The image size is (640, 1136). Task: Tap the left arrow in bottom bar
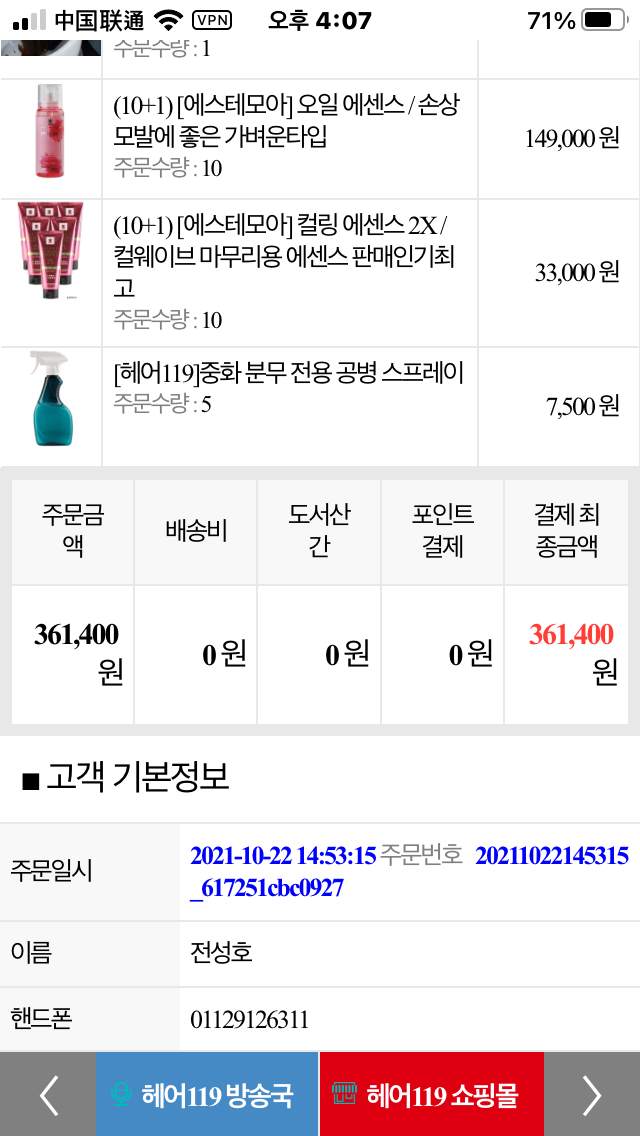click(48, 1094)
